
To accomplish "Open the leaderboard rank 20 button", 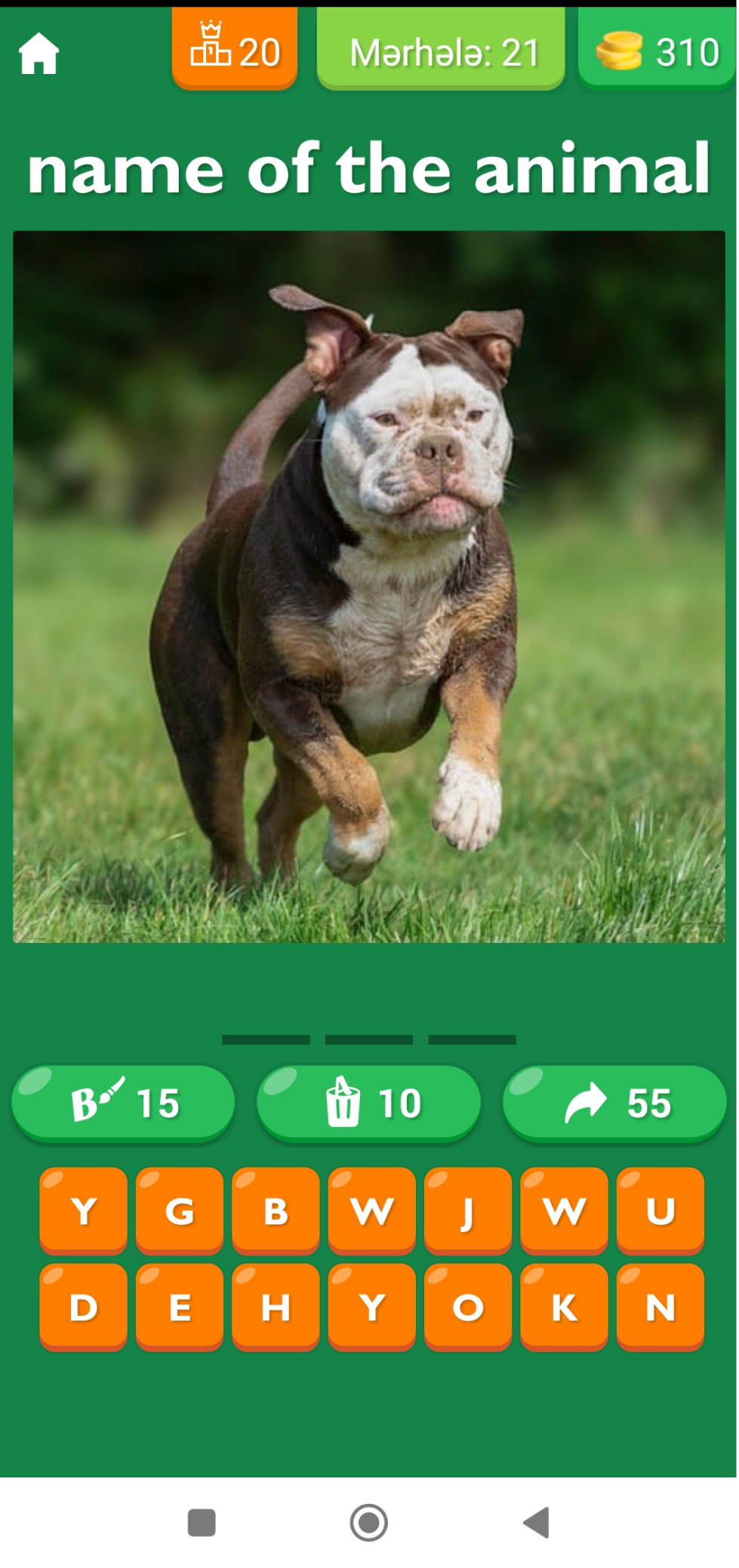I will coord(235,51).
